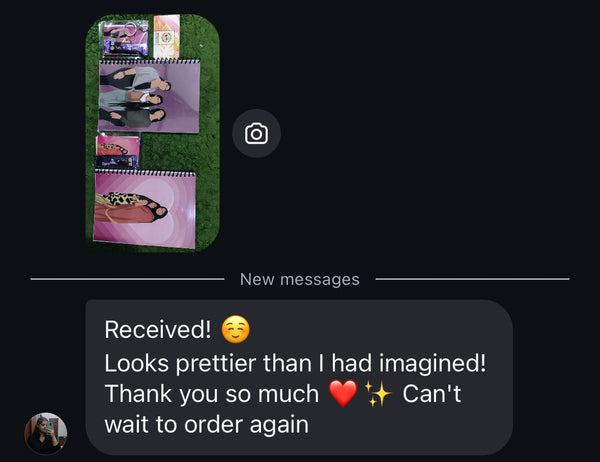Open the shared photo of notebooks
The image size is (600, 462).
click(152, 132)
